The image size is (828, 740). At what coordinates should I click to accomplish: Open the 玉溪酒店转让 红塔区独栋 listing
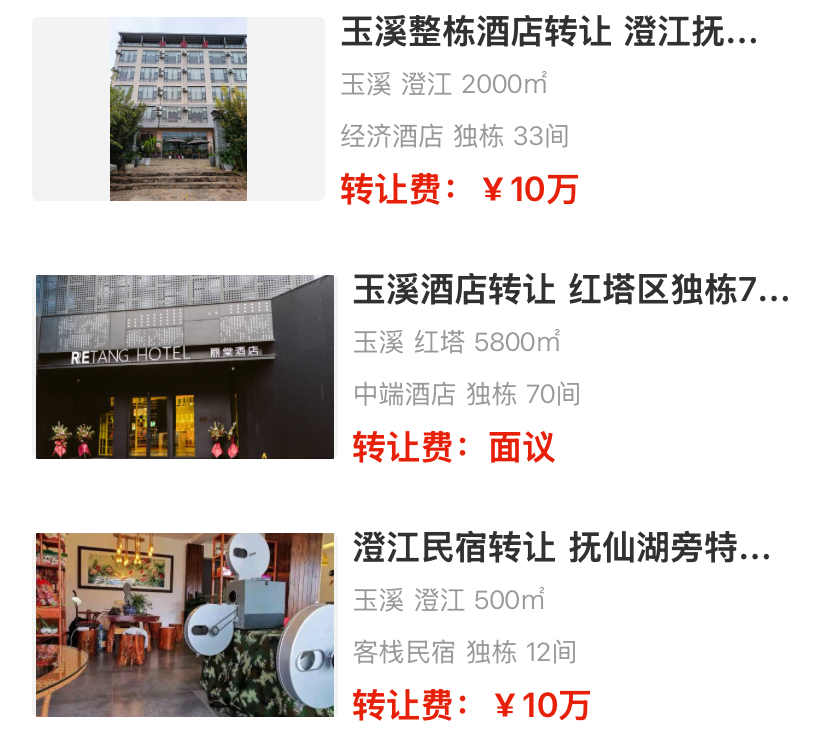coord(570,291)
